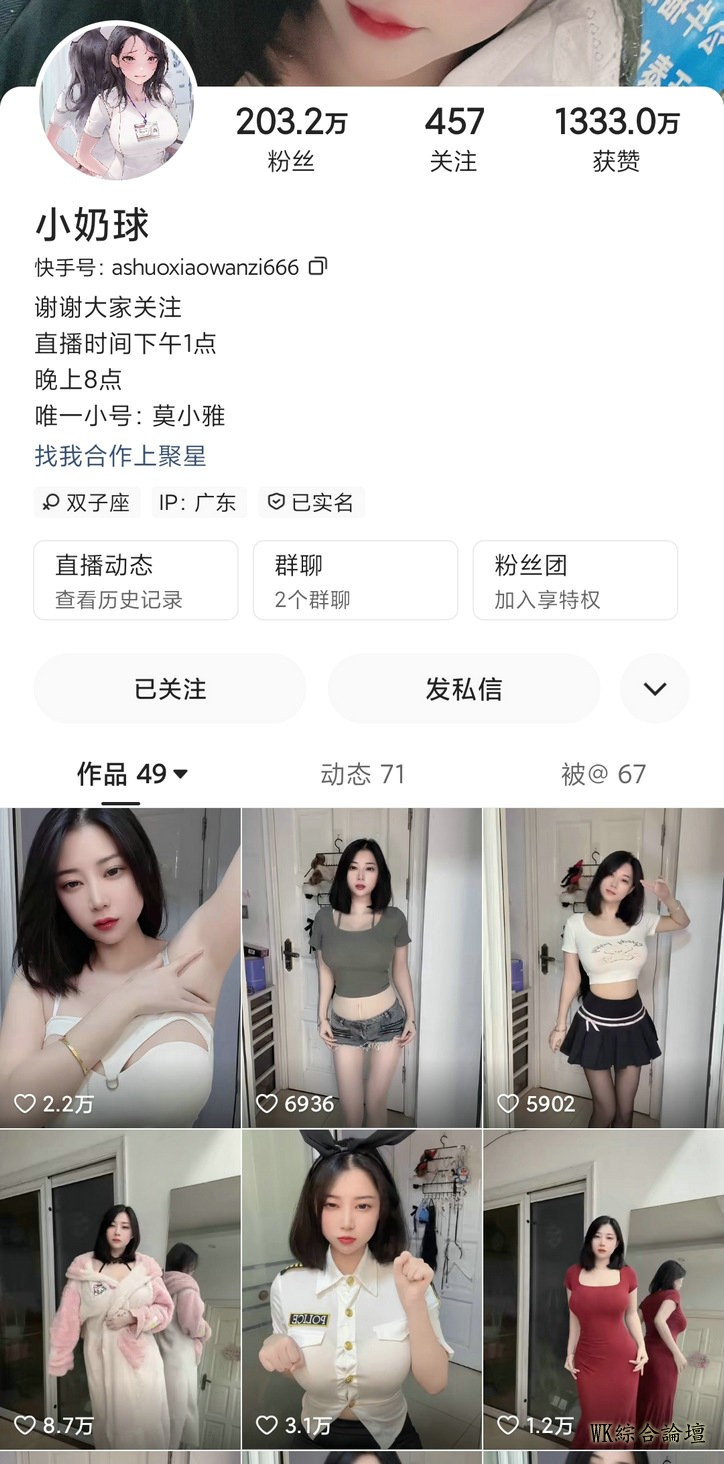Switch to the 被@ 67 tab

pyautogui.click(x=603, y=774)
